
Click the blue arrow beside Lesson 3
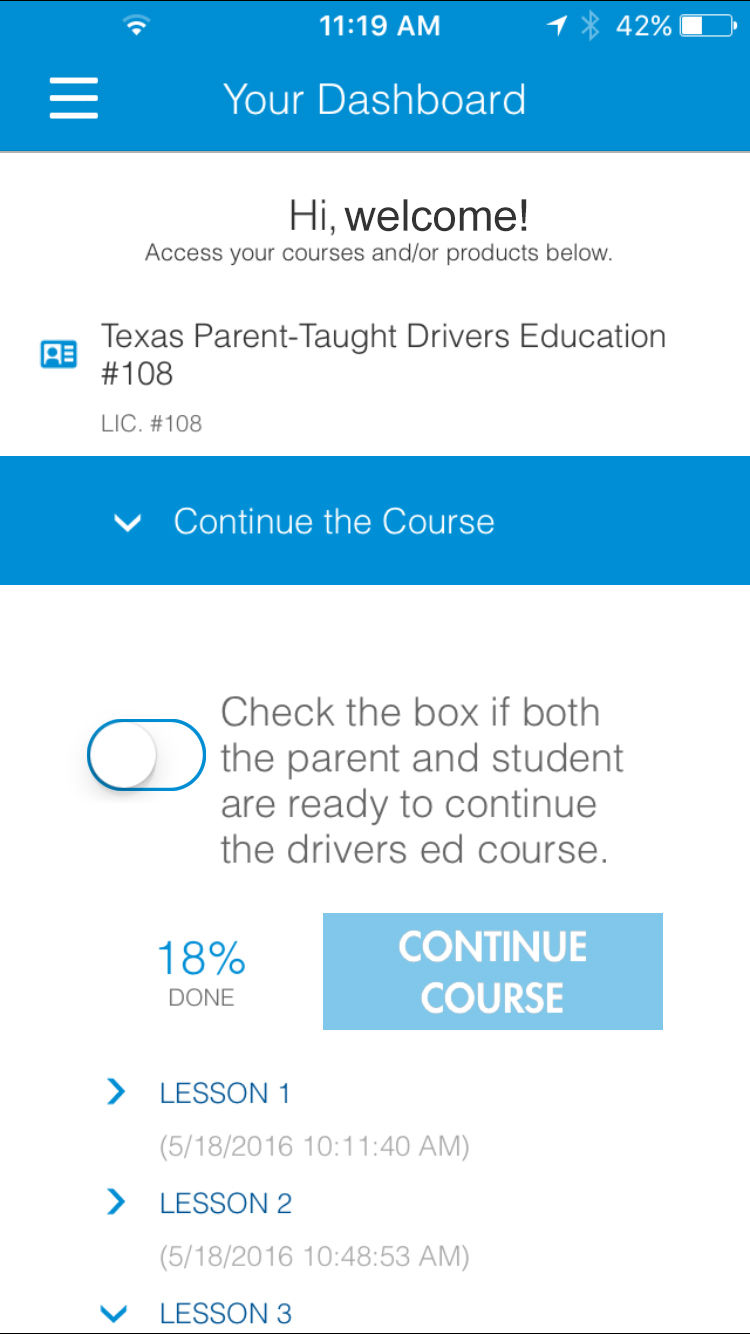point(114,1313)
